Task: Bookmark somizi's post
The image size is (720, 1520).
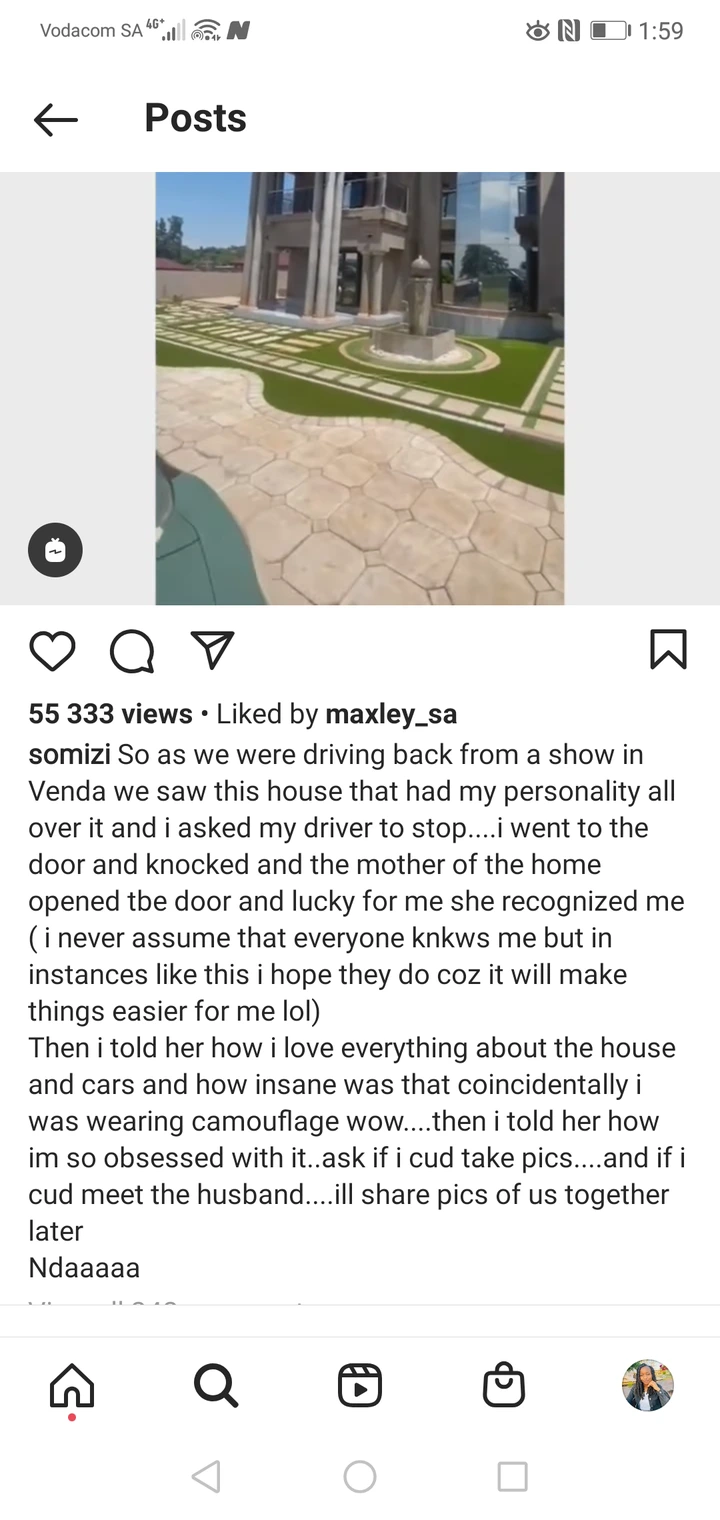Action: [668, 650]
